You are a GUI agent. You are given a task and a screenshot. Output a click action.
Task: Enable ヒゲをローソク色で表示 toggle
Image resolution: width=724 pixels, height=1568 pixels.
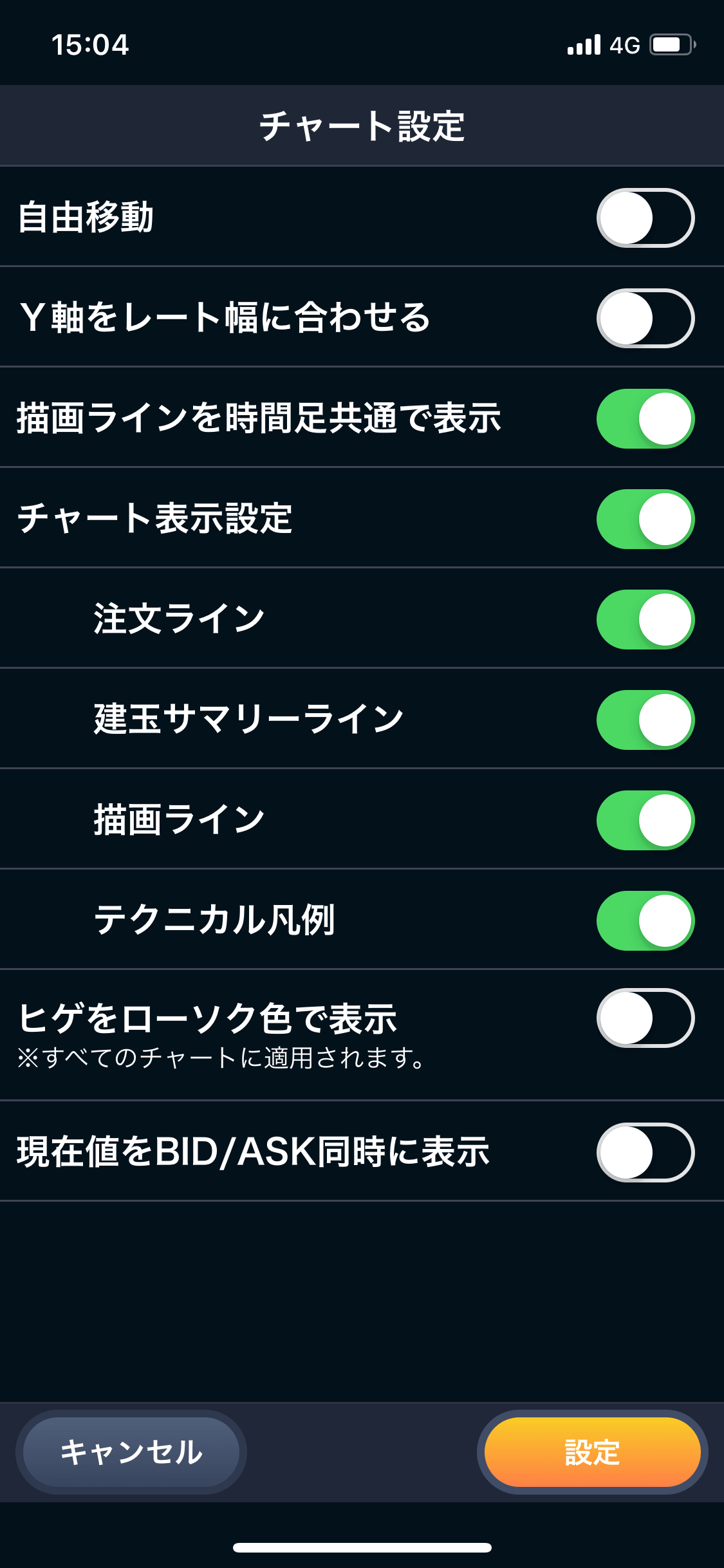pos(645,1018)
